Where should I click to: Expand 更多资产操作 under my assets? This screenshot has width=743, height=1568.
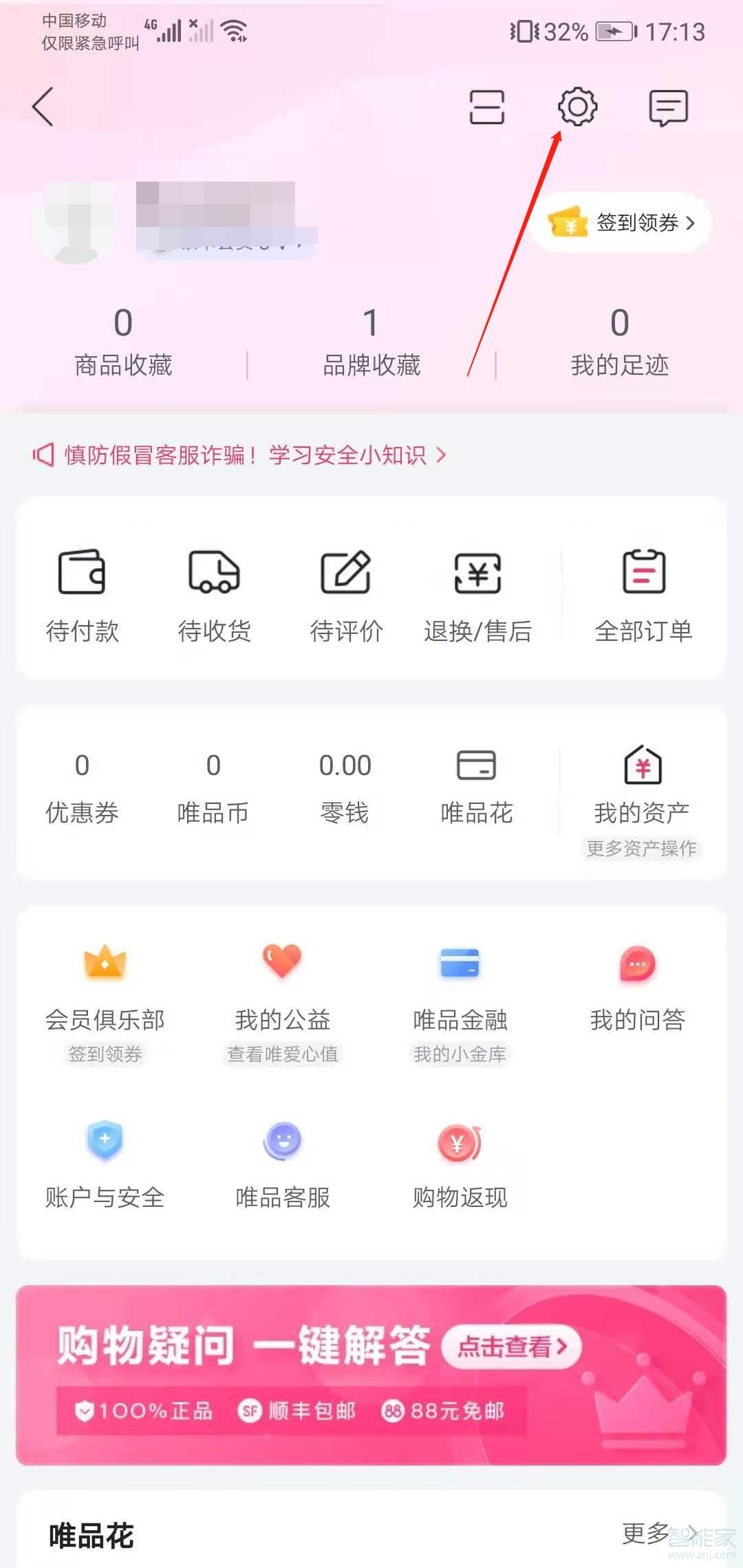(642, 849)
